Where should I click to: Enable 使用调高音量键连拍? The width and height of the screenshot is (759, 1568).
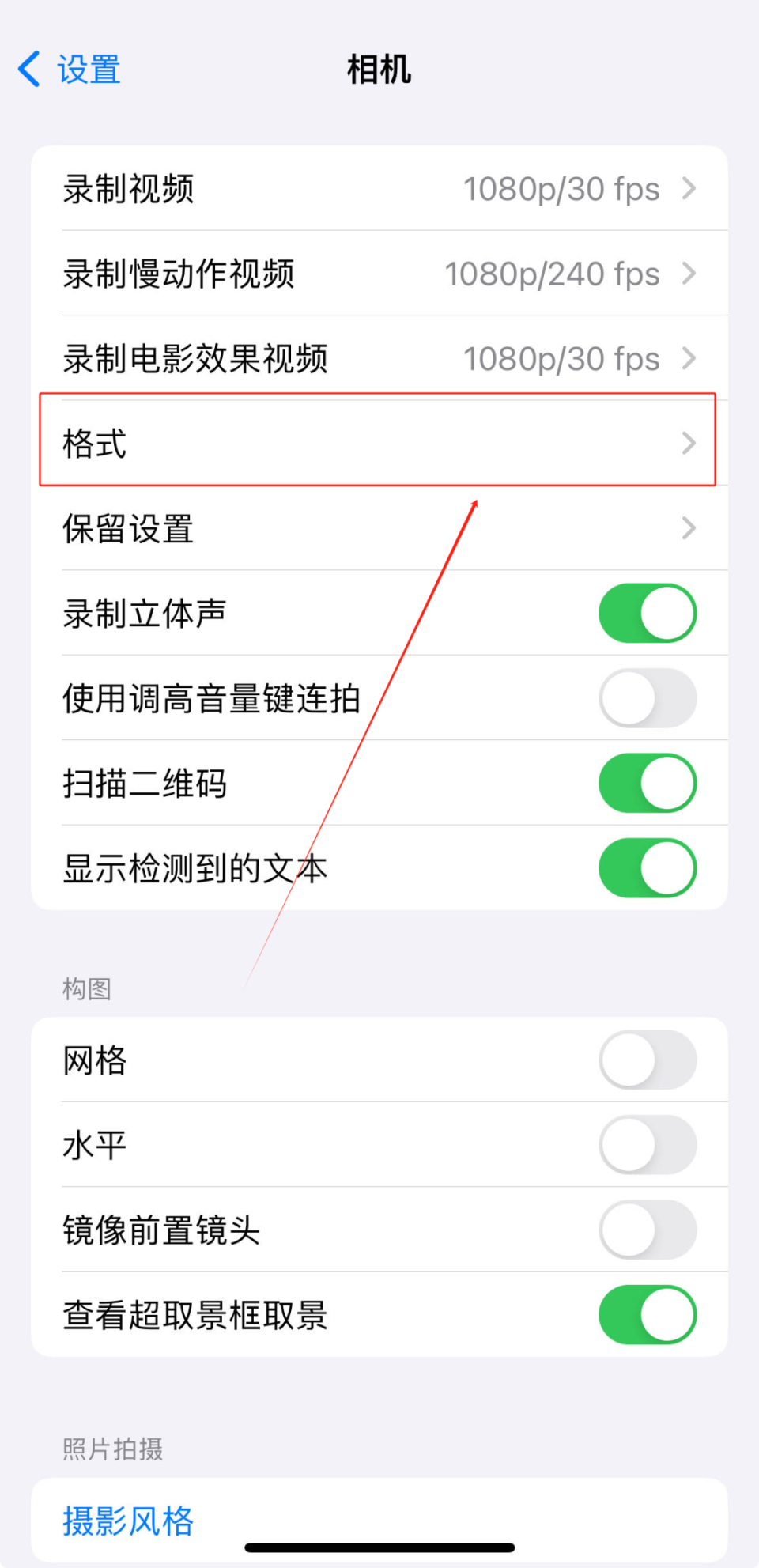click(647, 698)
